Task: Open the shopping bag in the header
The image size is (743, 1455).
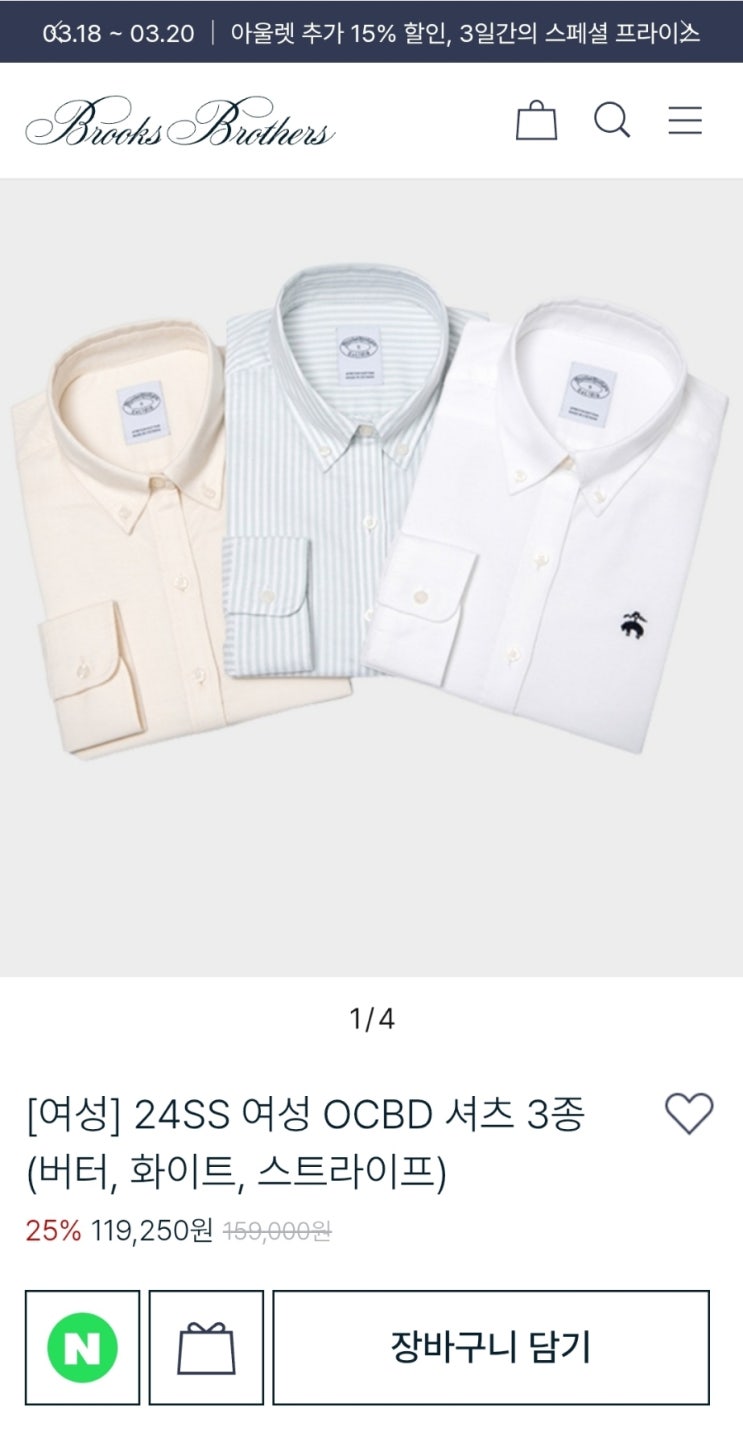Action: [536, 121]
